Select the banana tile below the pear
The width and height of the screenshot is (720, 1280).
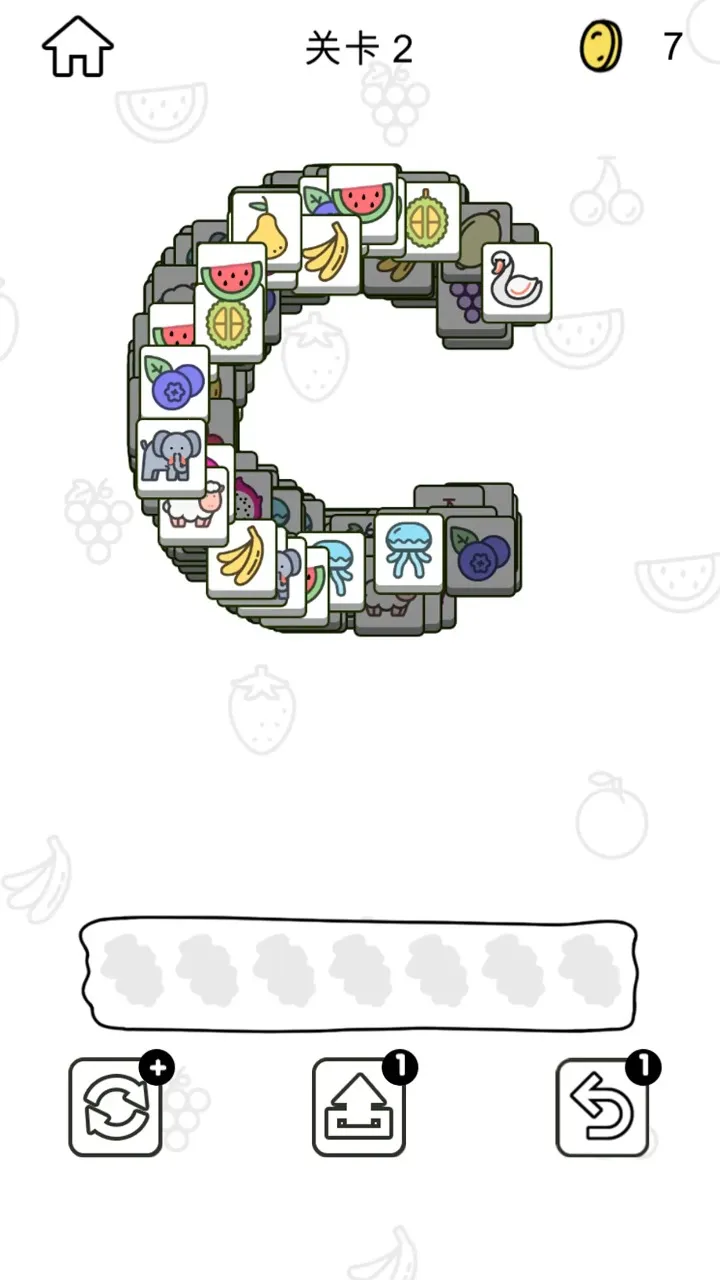[329, 254]
